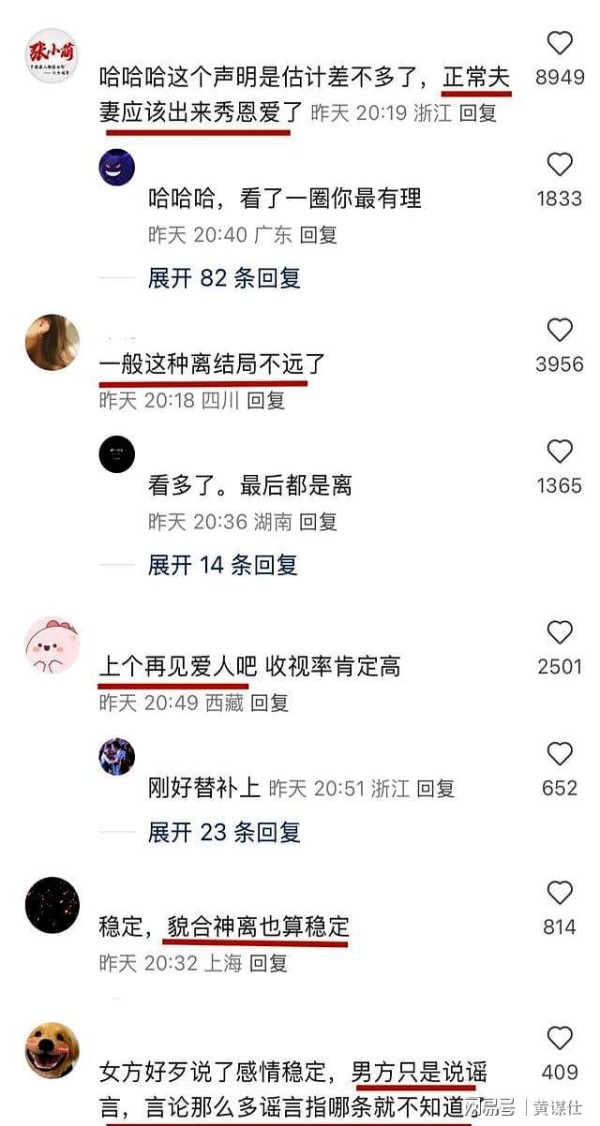Like the comment '一般这种离结局不远了'
600x1126 pixels.
[560, 331]
